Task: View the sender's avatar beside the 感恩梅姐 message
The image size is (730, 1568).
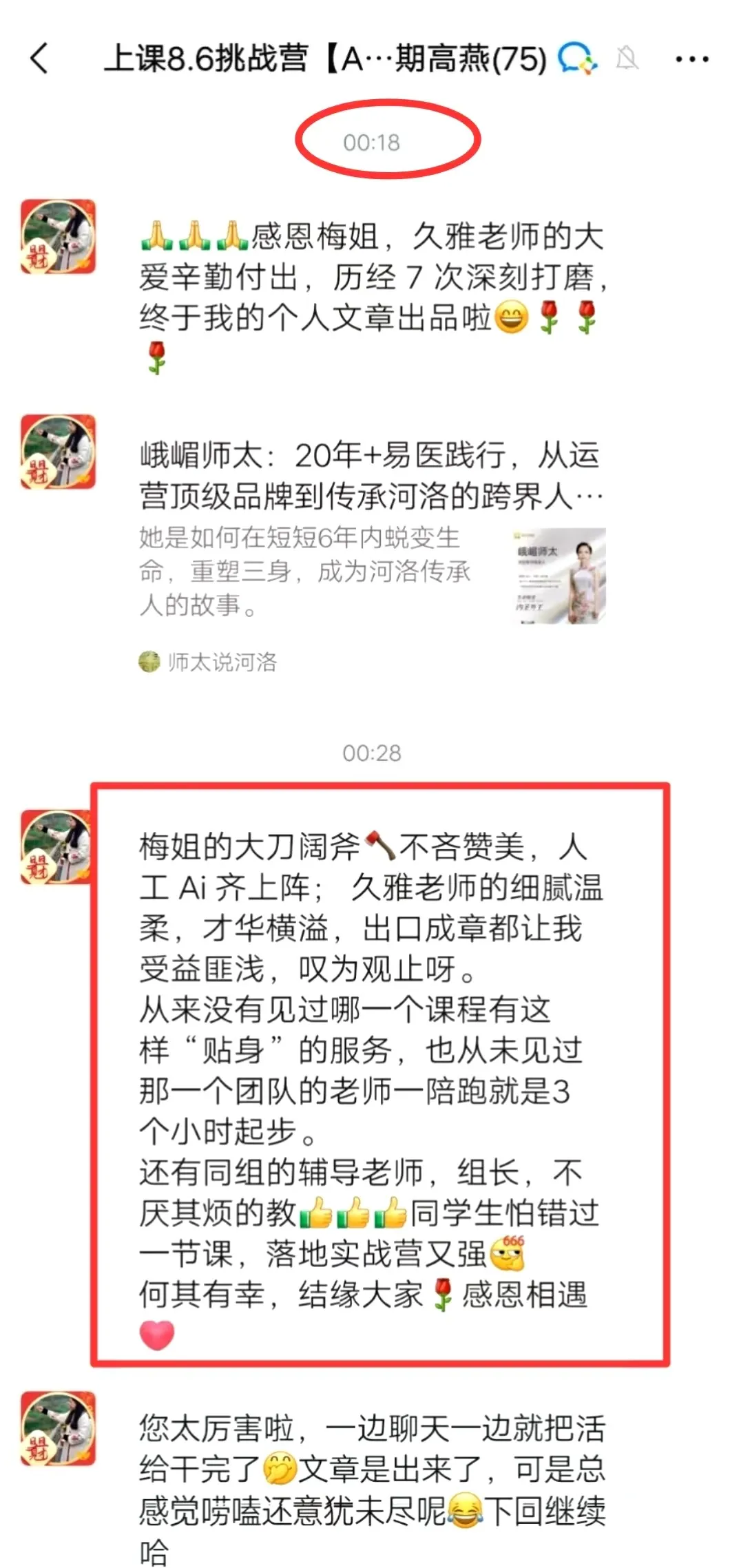Action: [x=58, y=237]
